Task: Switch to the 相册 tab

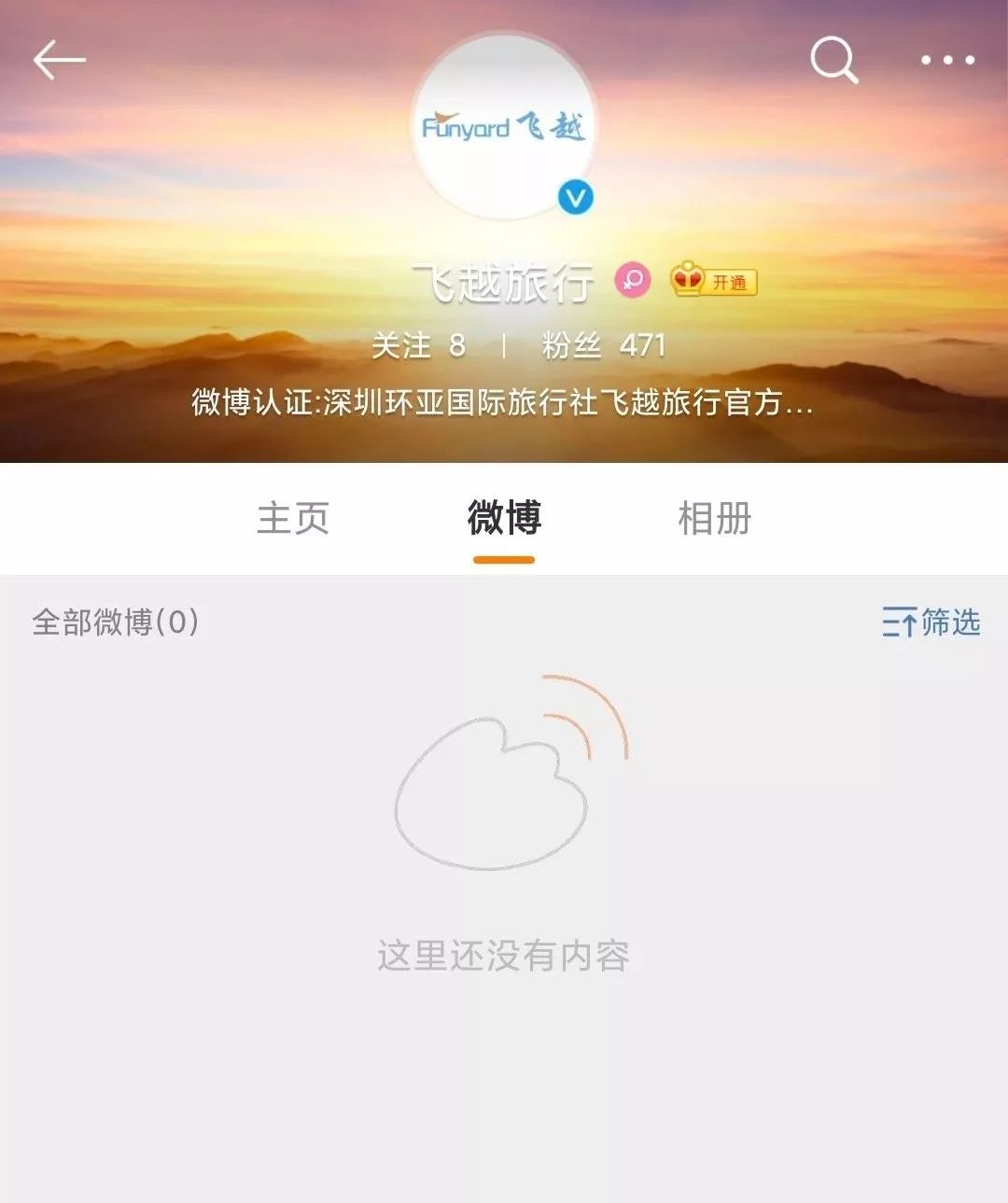Action: pyautogui.click(x=714, y=519)
